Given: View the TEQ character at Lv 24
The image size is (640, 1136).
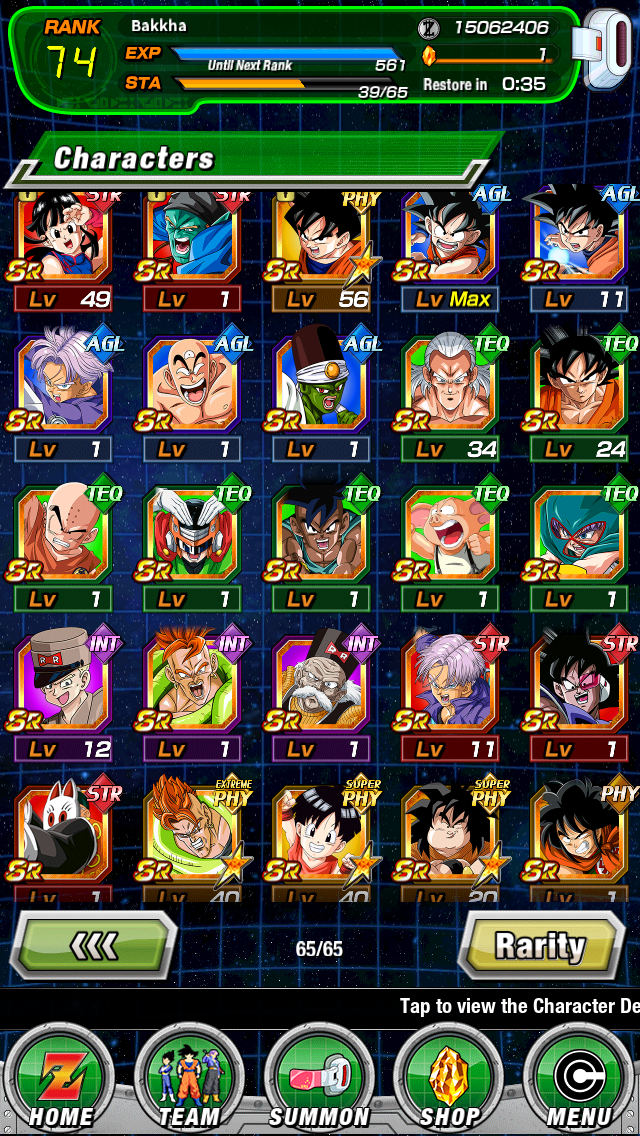Looking at the screenshot, I should (x=578, y=396).
